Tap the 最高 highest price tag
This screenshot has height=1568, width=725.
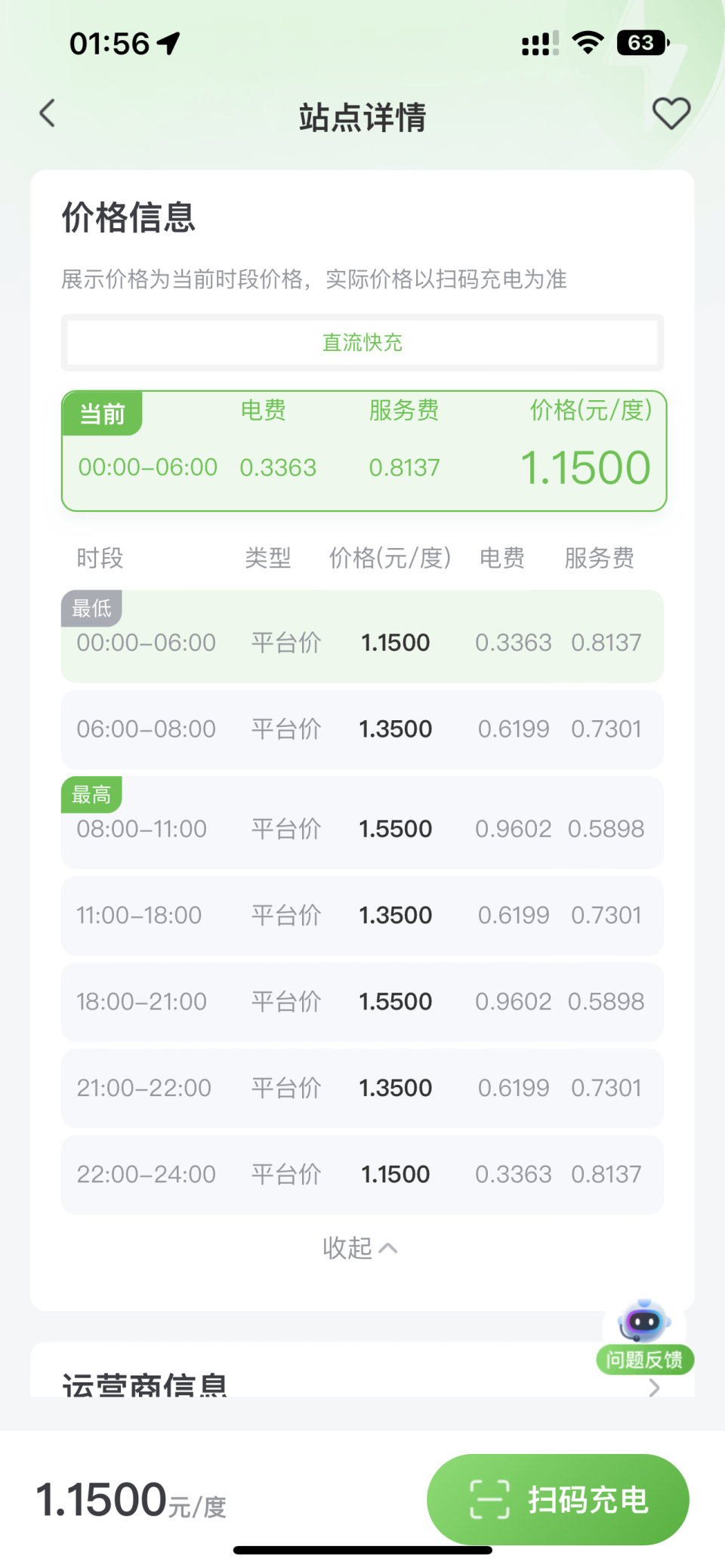(x=91, y=793)
